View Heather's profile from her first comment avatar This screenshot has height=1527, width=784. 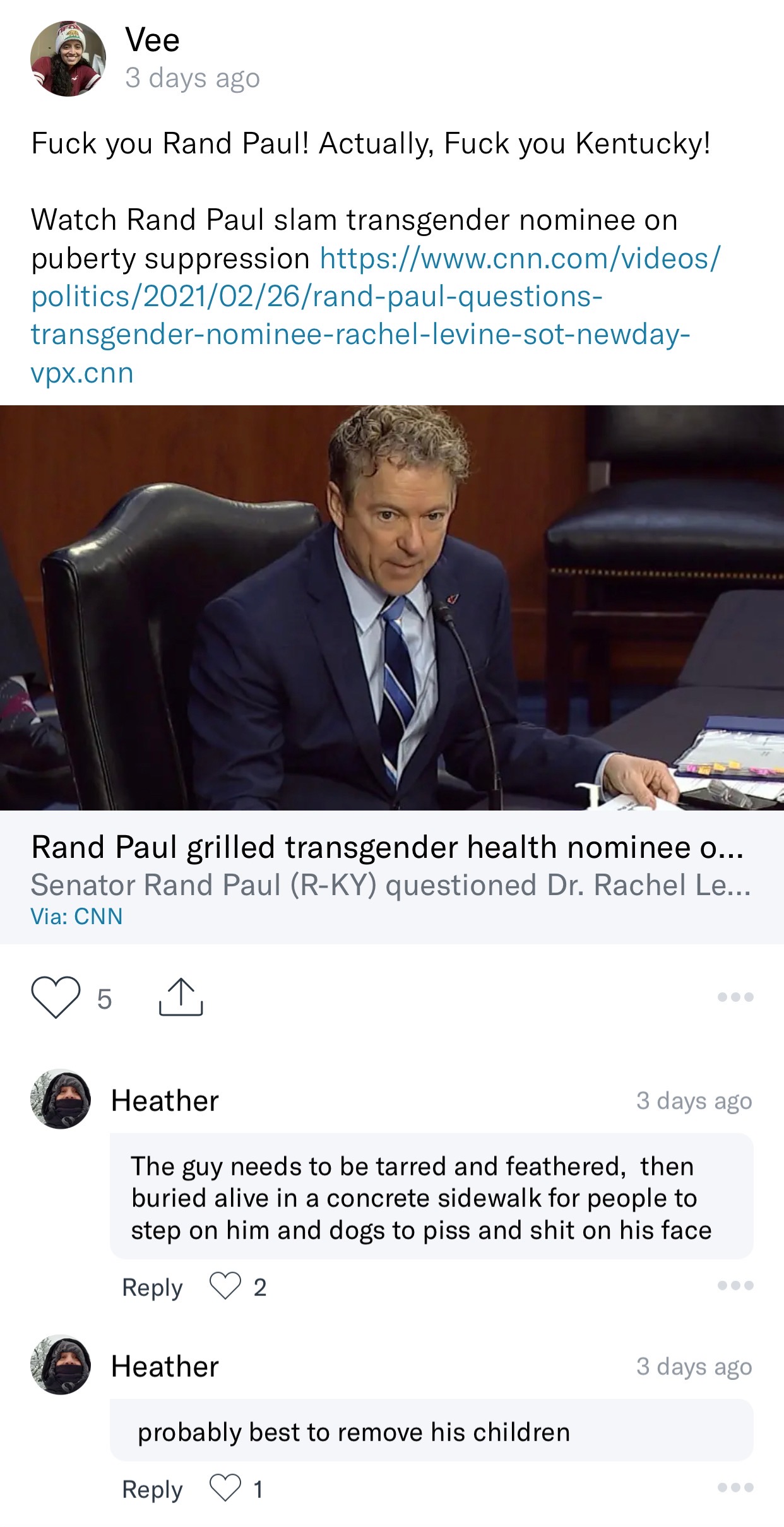coord(61,1099)
